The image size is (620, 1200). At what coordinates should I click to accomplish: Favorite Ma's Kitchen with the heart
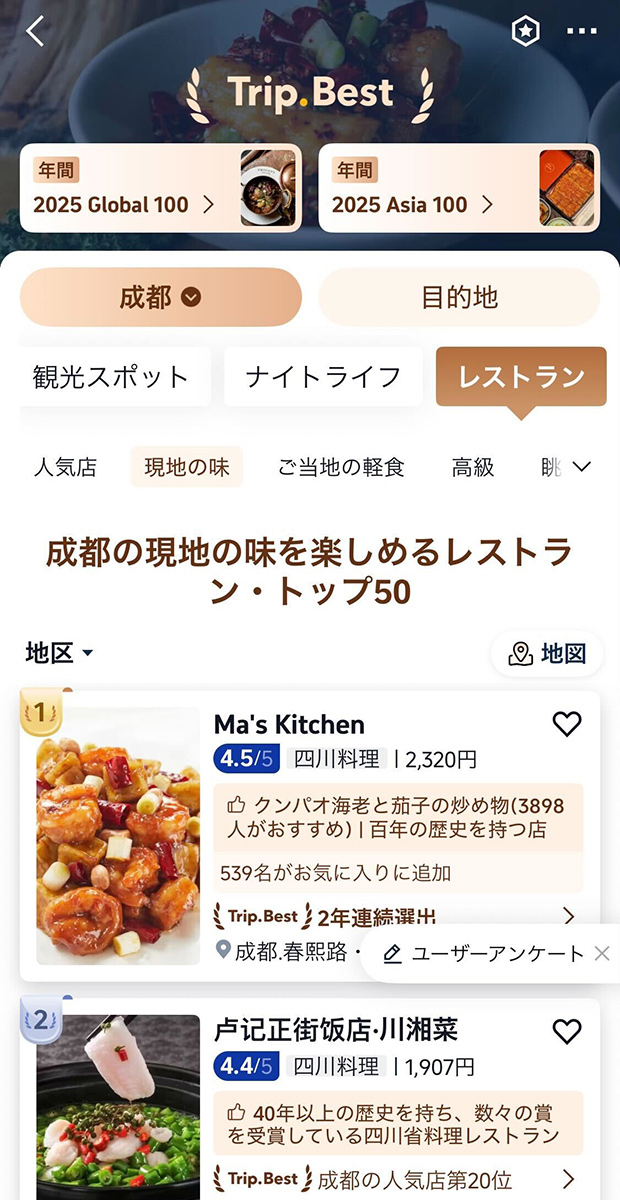(567, 724)
